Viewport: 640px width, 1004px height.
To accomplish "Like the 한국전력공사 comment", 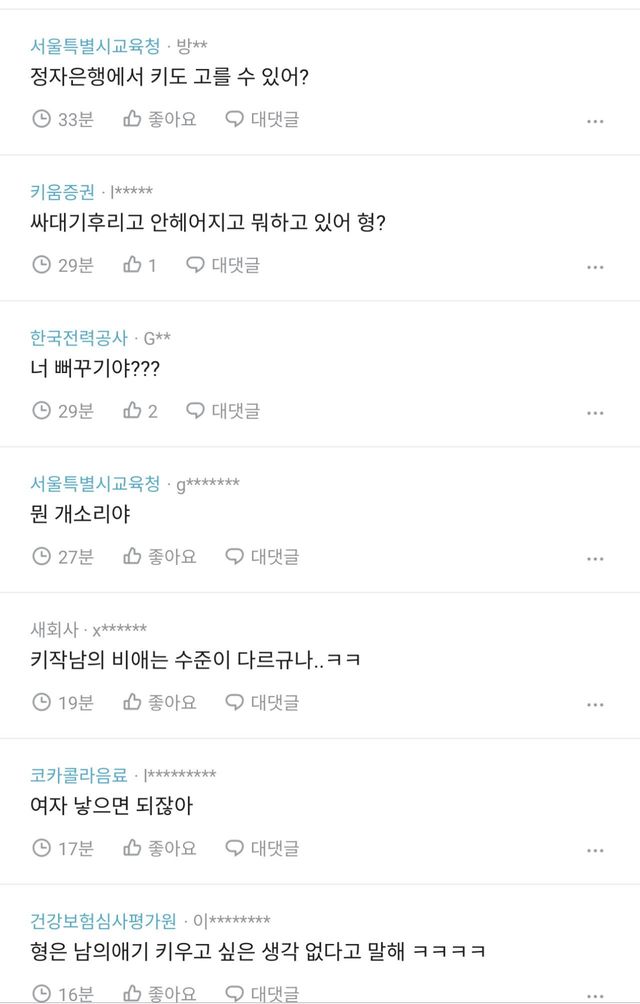I will (140, 411).
